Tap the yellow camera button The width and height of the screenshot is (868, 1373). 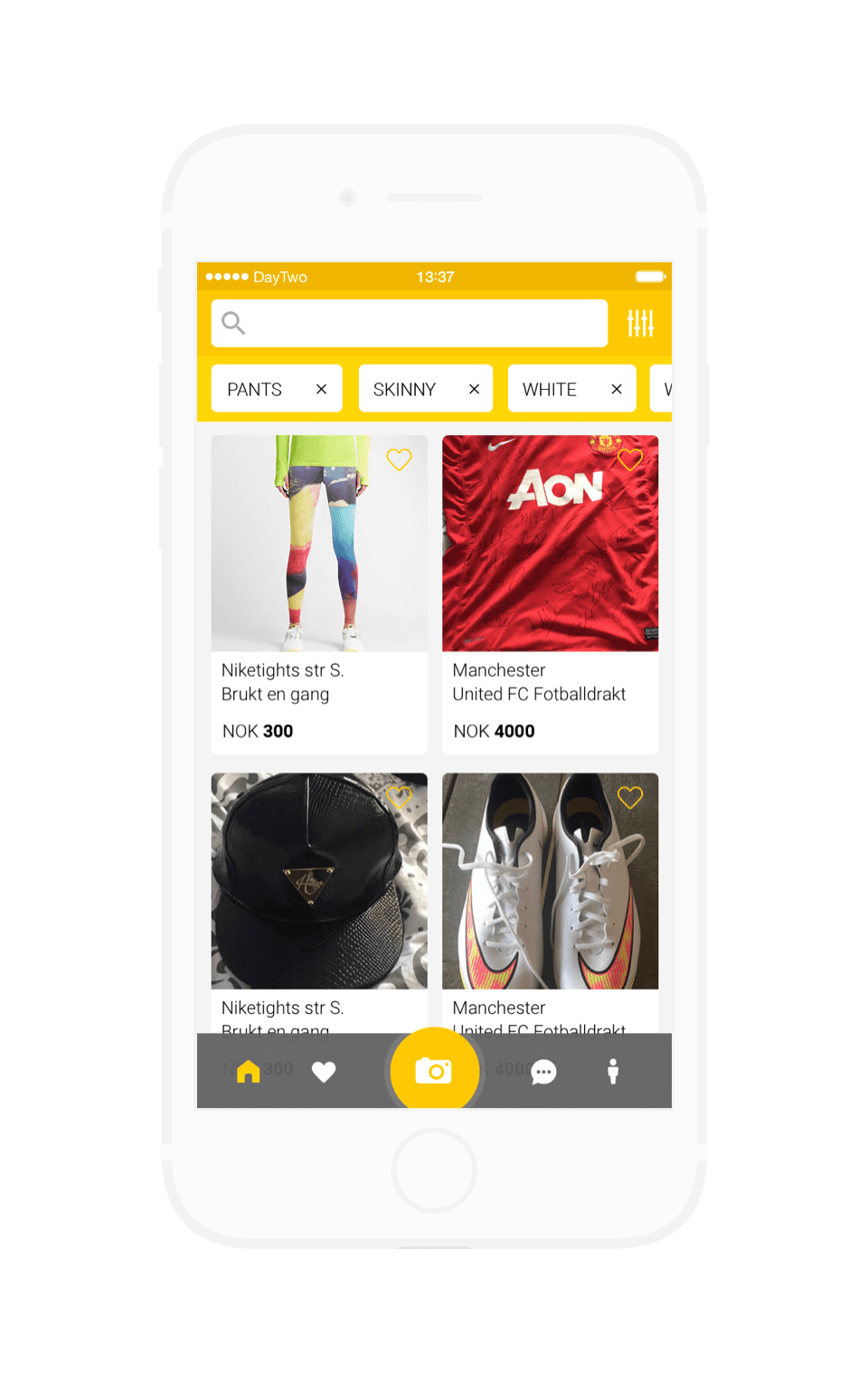(434, 1071)
